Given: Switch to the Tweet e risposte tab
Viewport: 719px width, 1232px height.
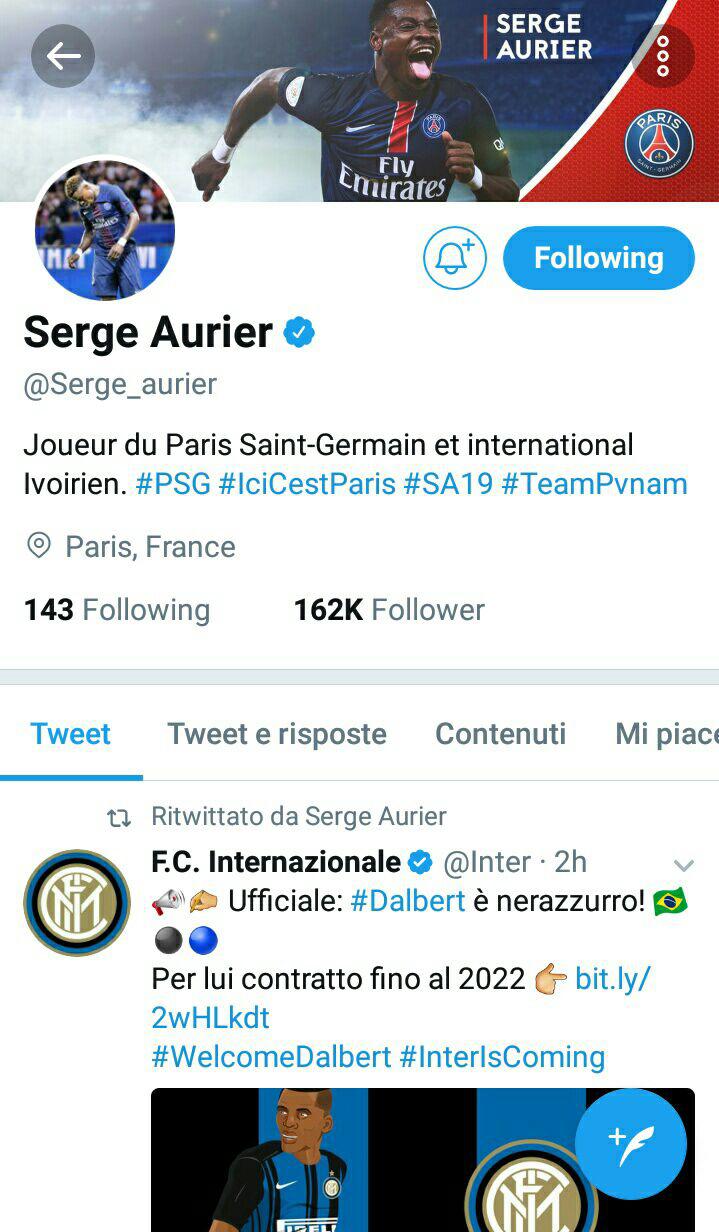Looking at the screenshot, I should click(x=276, y=734).
